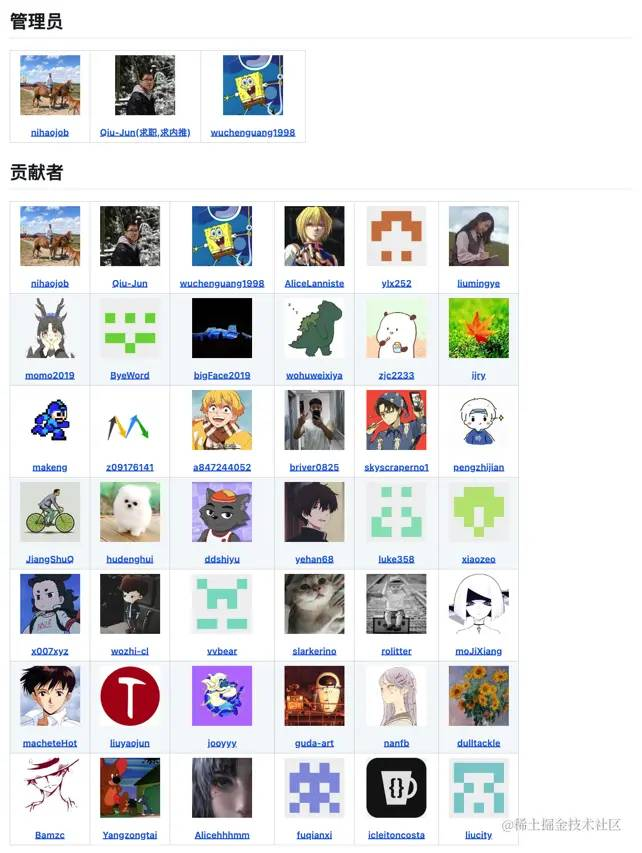Open yehan68's profile page
The height and width of the screenshot is (853, 642).
[314, 559]
